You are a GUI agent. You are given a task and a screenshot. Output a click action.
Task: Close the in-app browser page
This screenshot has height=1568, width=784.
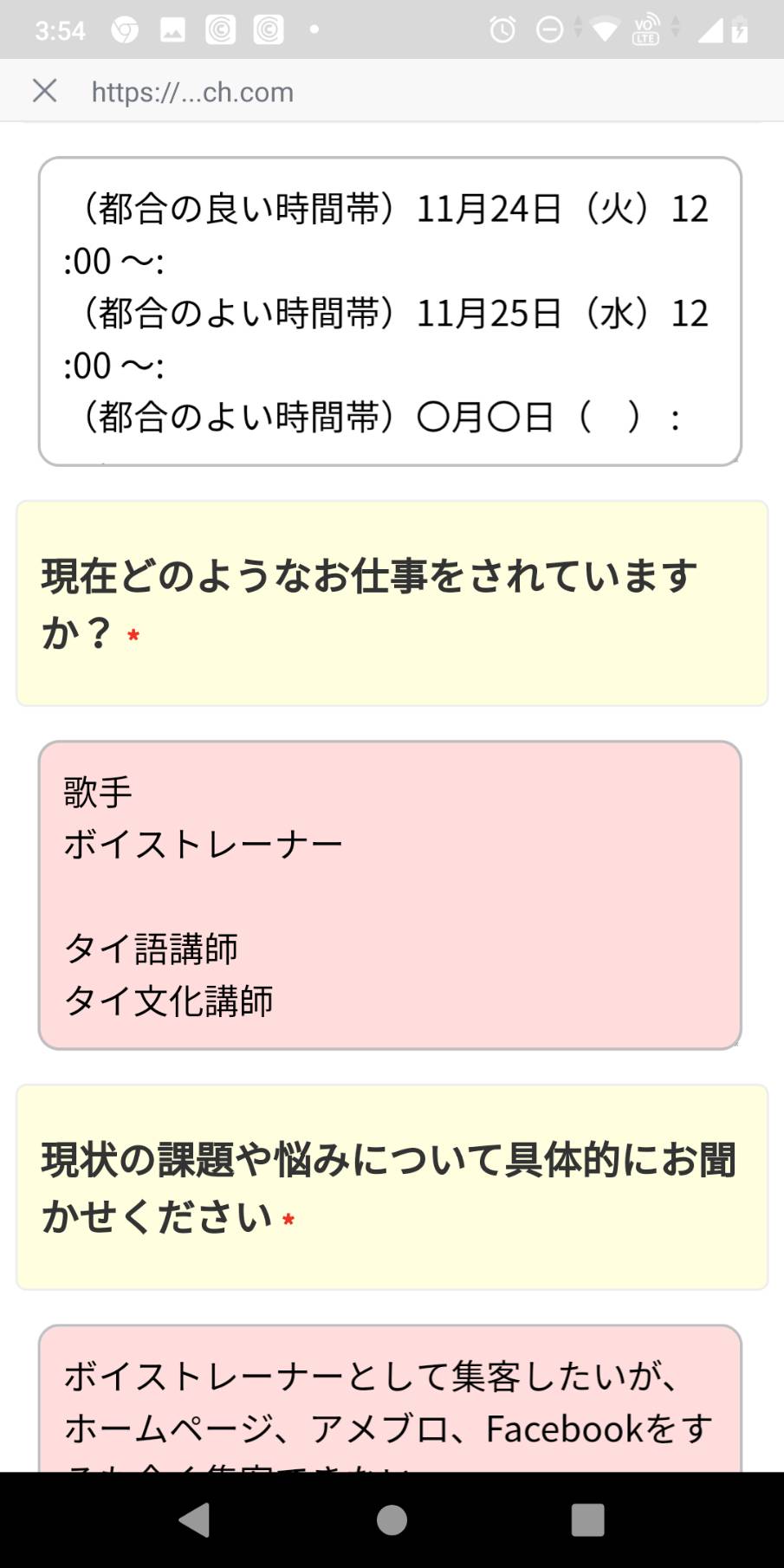tap(44, 91)
